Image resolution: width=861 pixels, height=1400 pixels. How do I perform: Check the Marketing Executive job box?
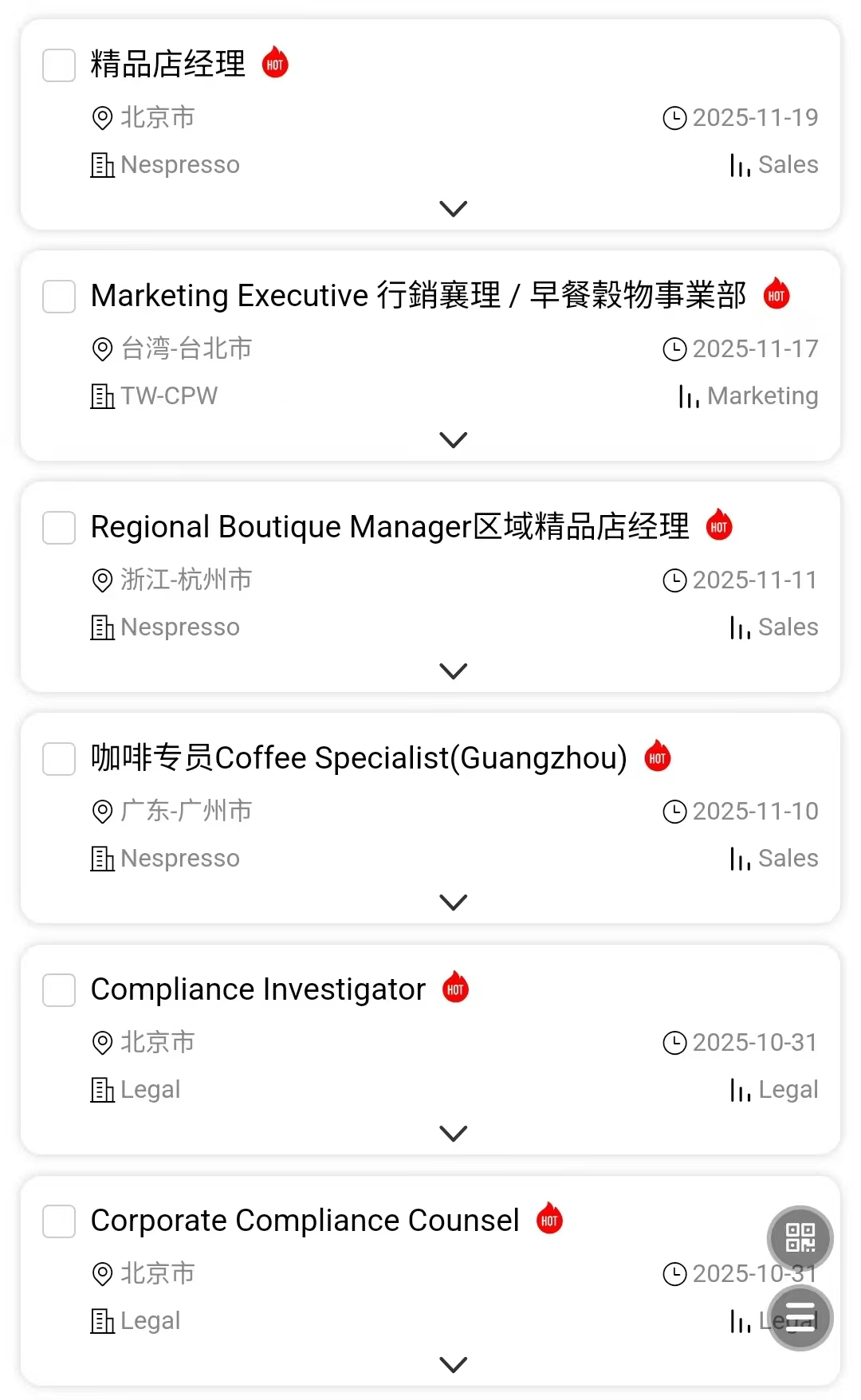(x=59, y=297)
